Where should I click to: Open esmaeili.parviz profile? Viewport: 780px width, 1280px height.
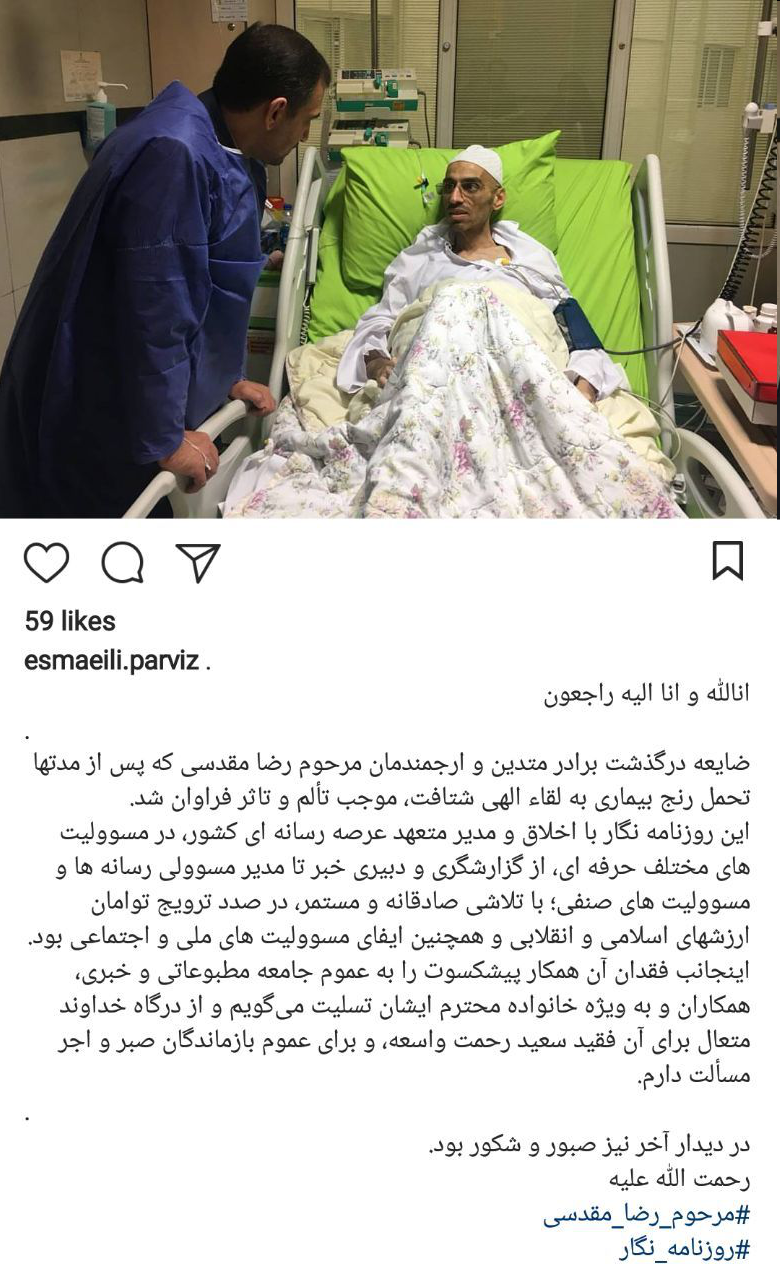(111, 662)
